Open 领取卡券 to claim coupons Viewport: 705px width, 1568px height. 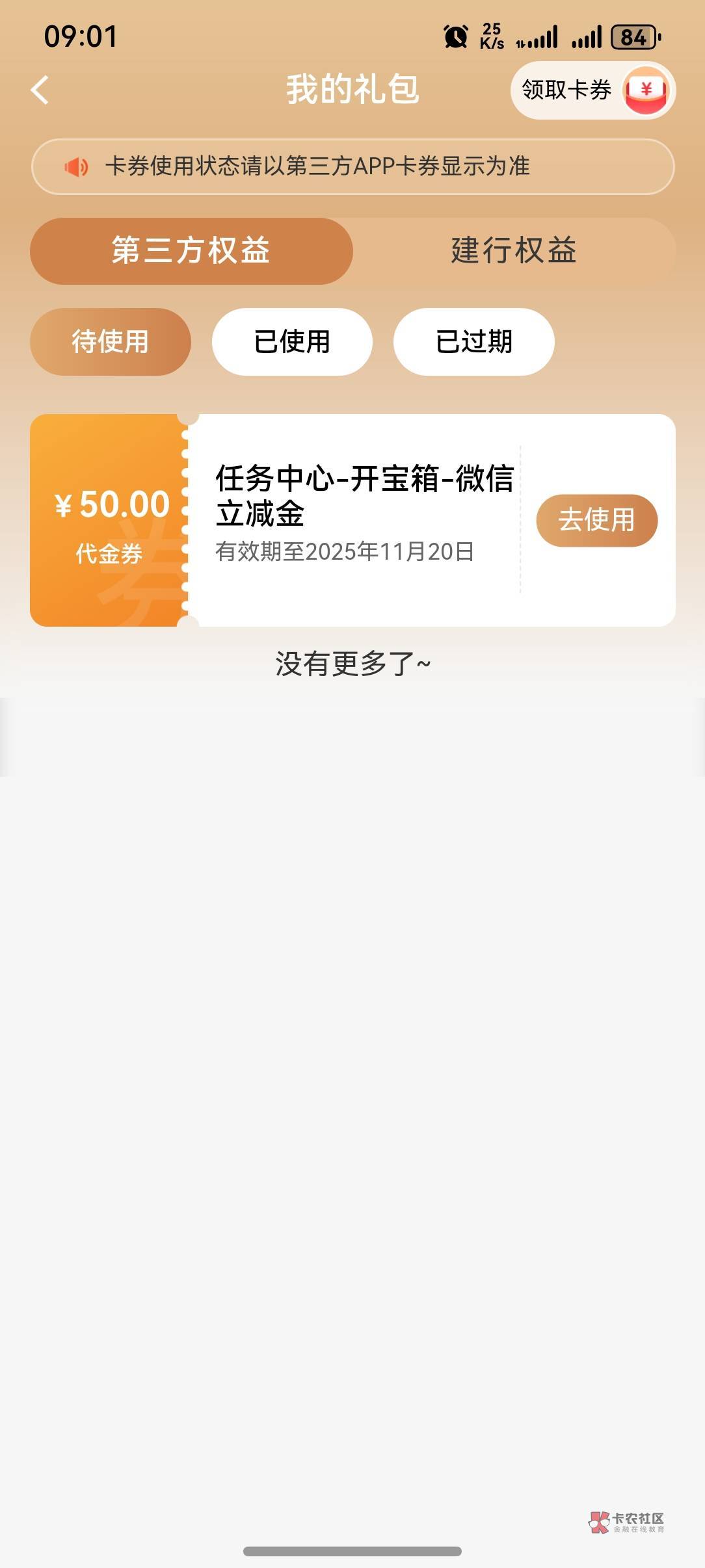[592, 90]
